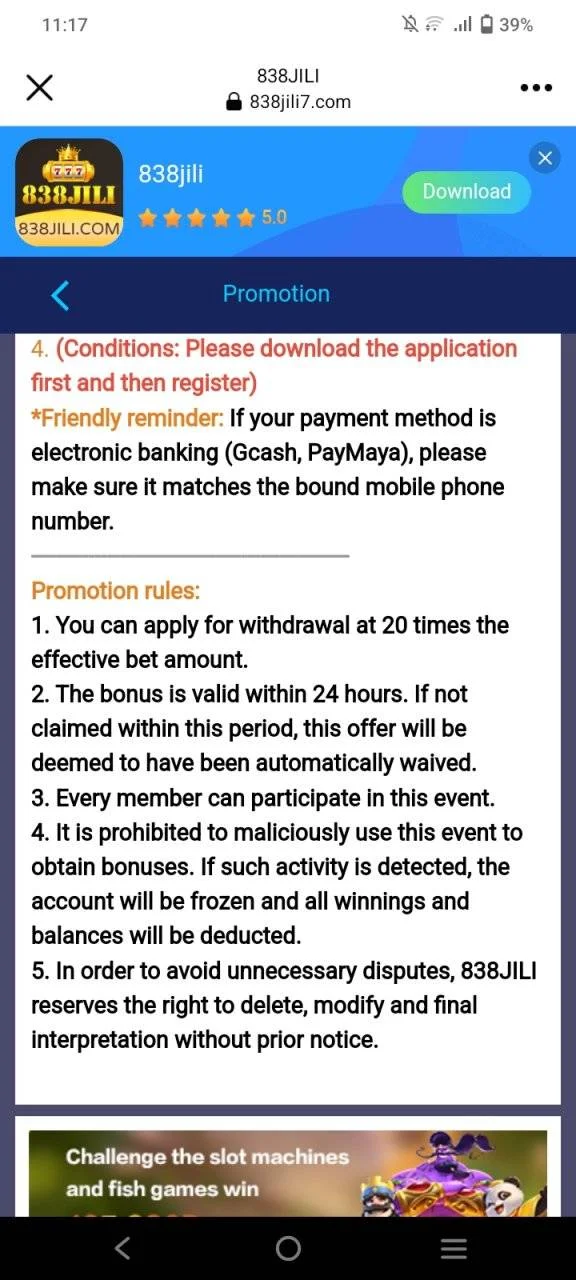Viewport: 576px width, 1280px height.
Task: Dismiss the 838jili app download banner
Action: point(545,158)
